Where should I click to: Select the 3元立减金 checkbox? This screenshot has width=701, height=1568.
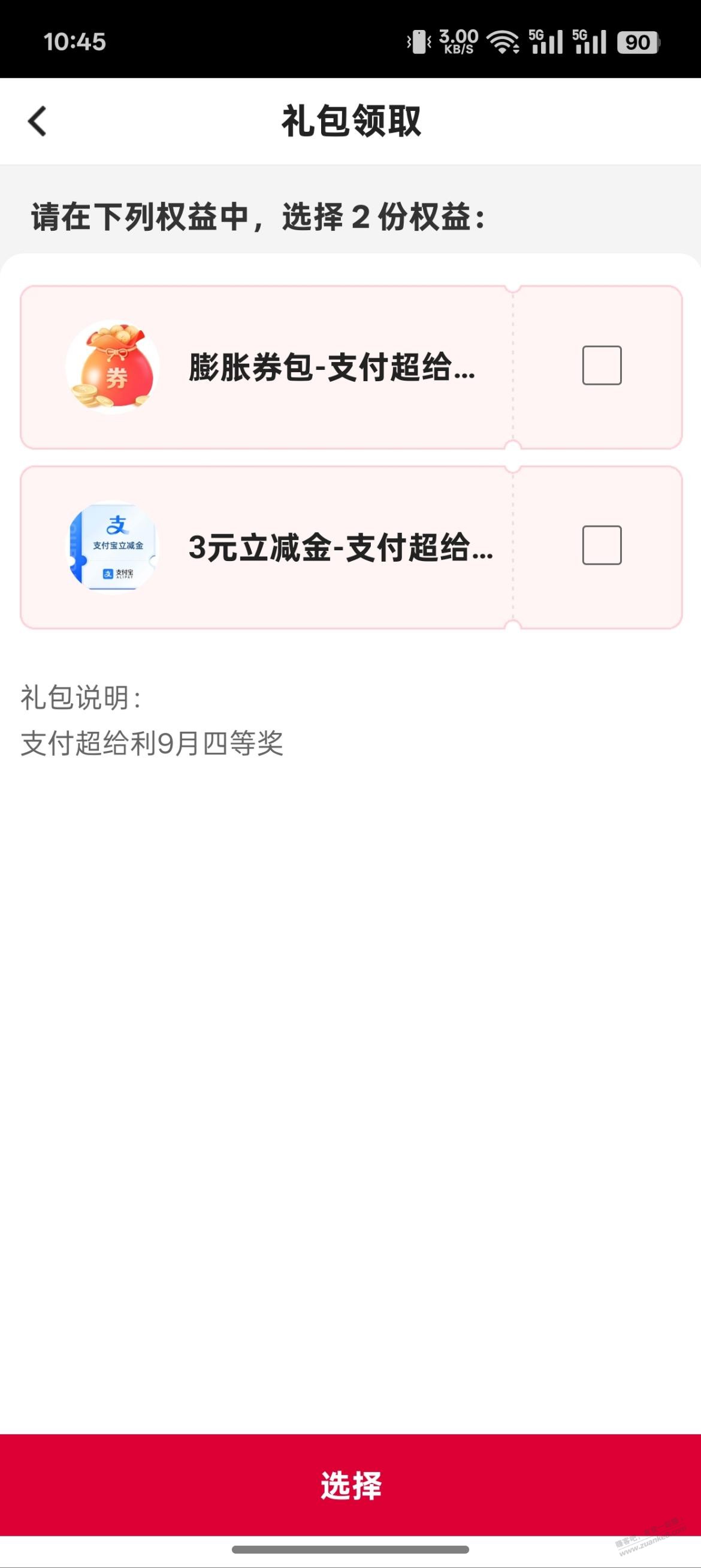601,545
